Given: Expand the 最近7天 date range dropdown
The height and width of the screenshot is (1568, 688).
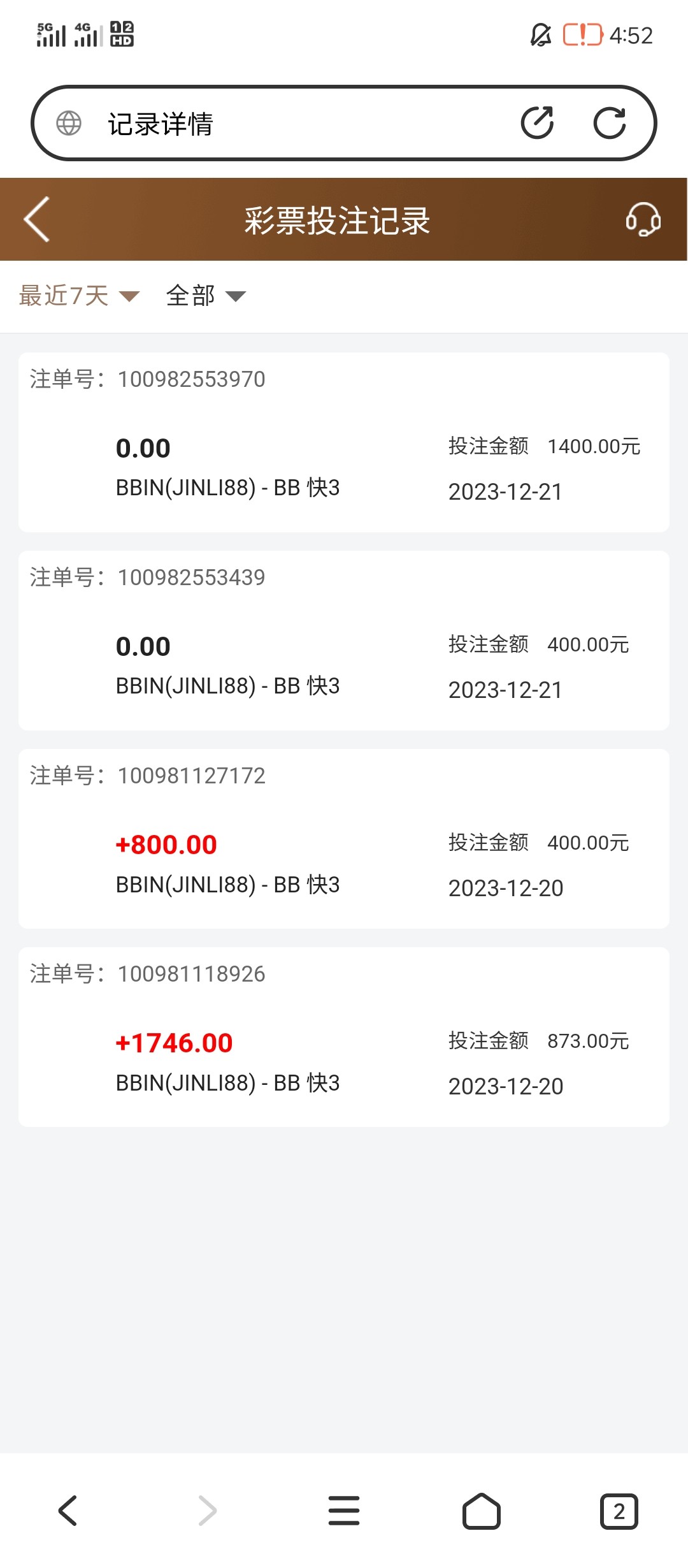Looking at the screenshot, I should pos(79,296).
